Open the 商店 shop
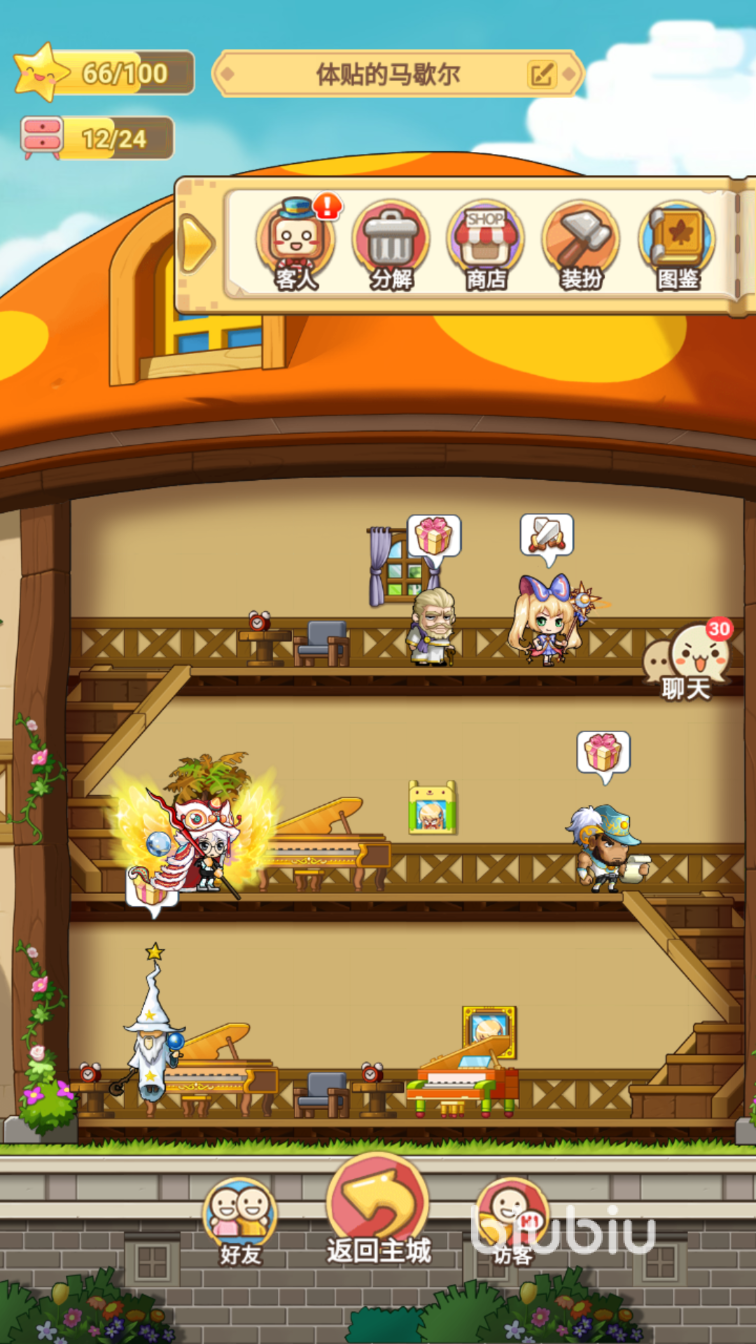 point(486,244)
